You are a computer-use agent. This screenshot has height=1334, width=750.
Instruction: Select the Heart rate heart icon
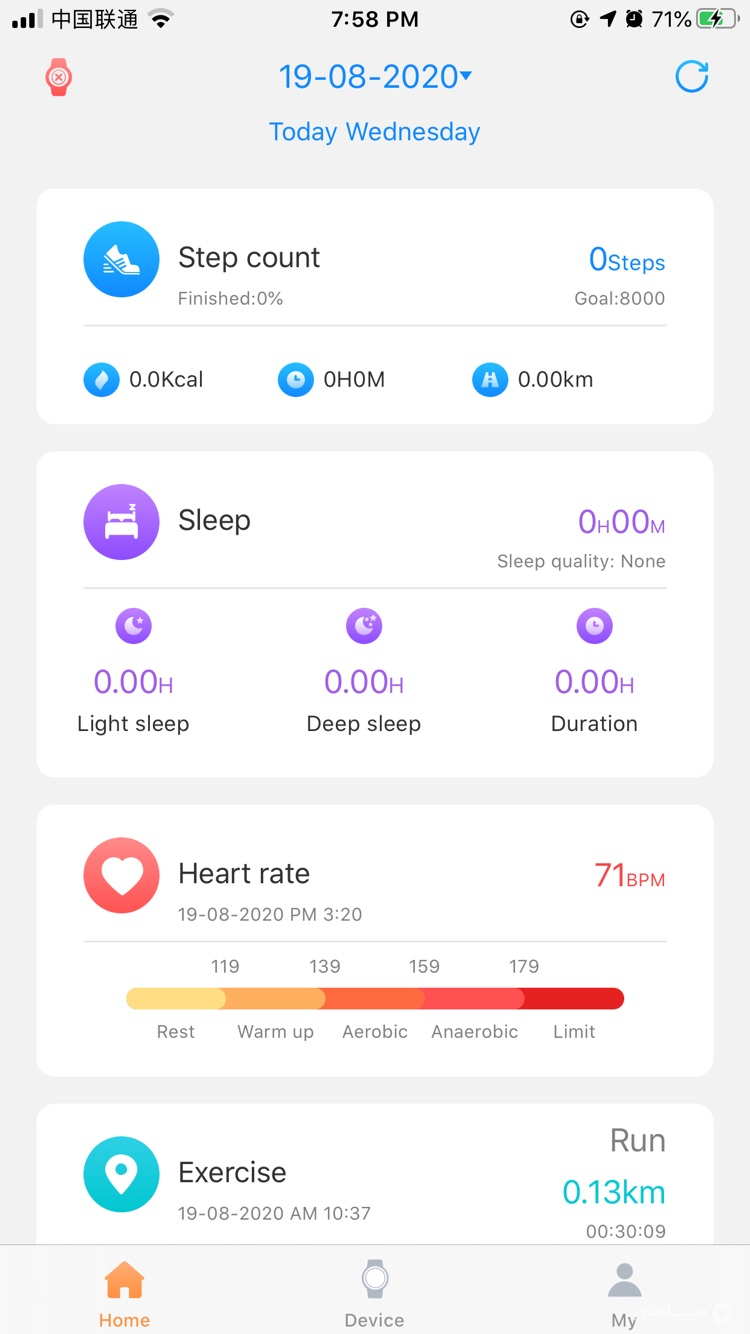click(x=121, y=875)
